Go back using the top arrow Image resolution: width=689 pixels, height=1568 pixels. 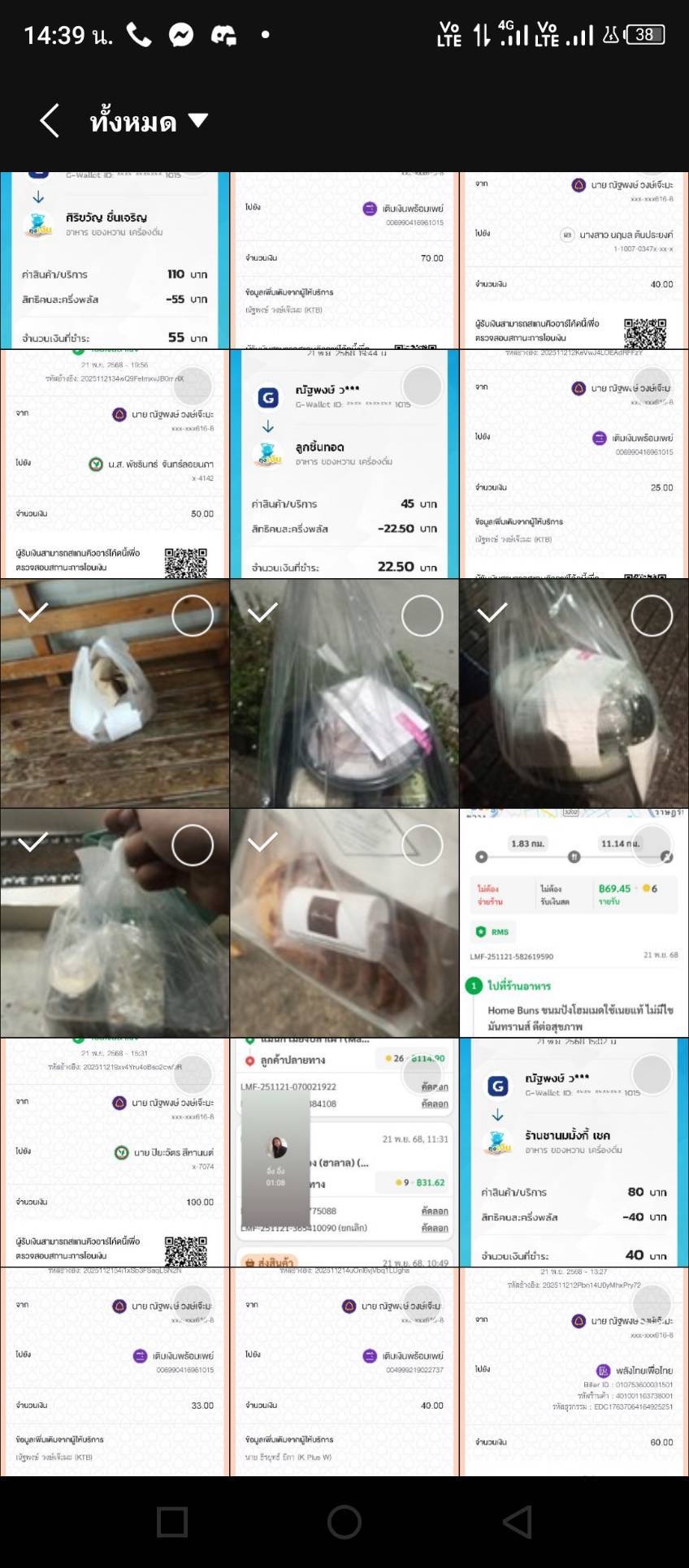(x=50, y=121)
